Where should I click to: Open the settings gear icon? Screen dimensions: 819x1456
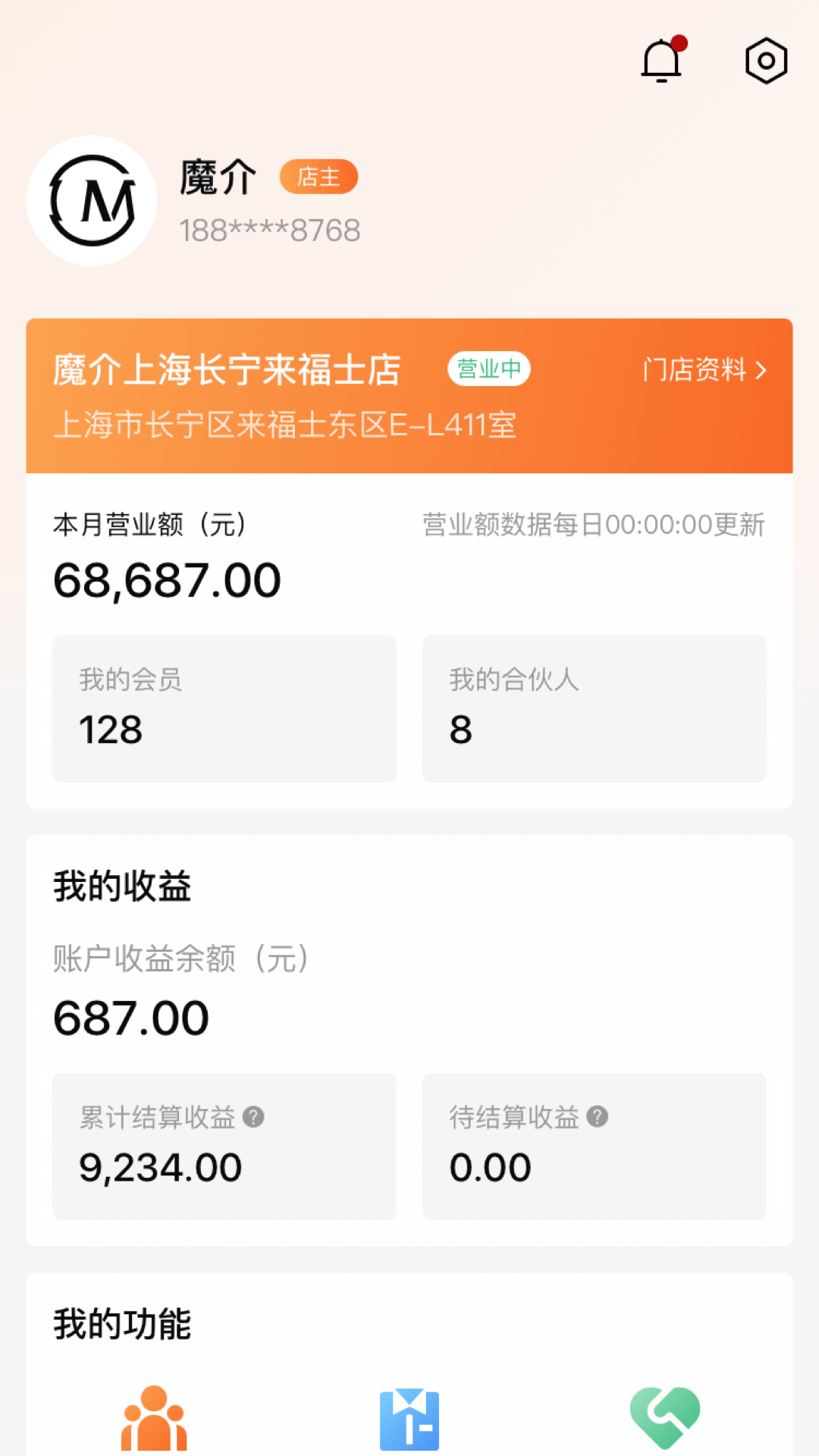coord(766,61)
